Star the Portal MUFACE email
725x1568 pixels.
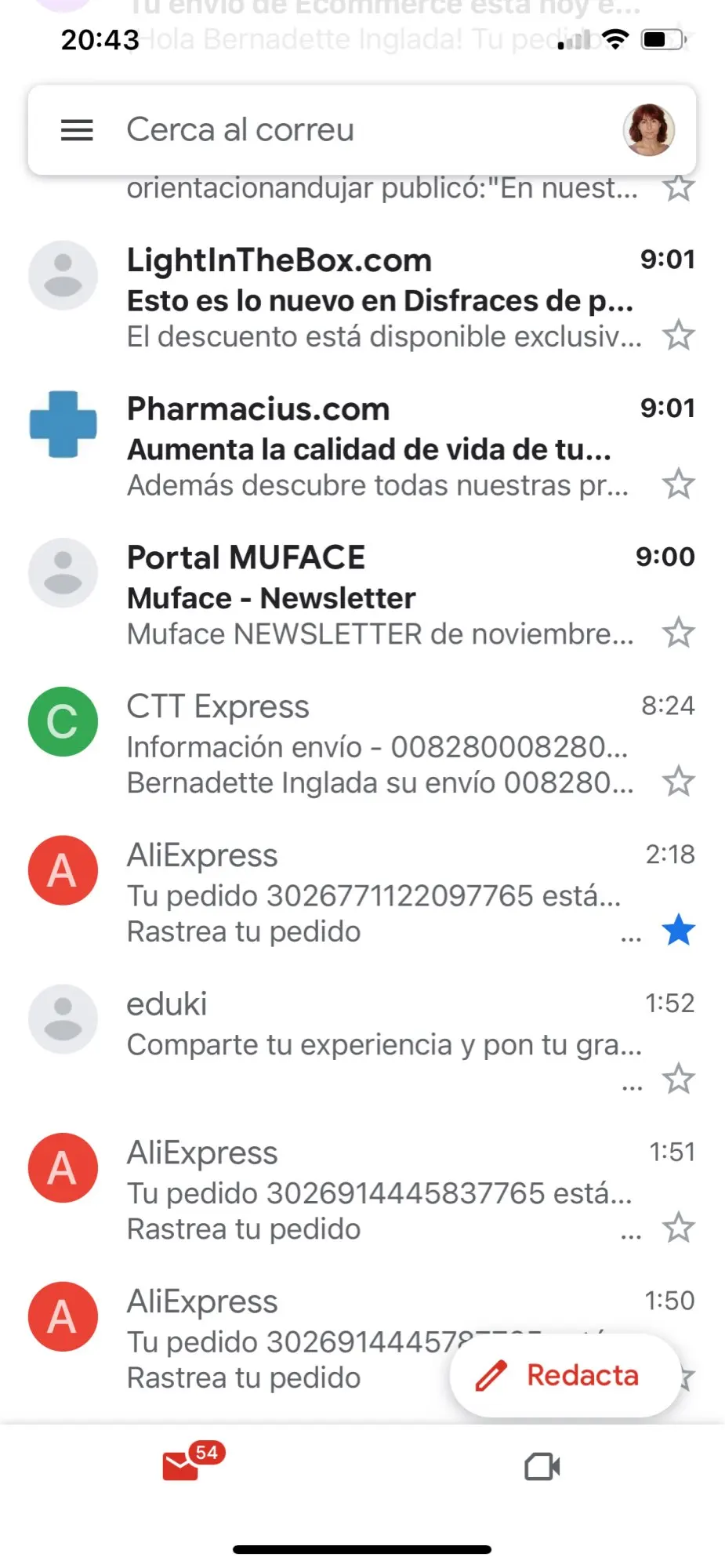[678, 633]
